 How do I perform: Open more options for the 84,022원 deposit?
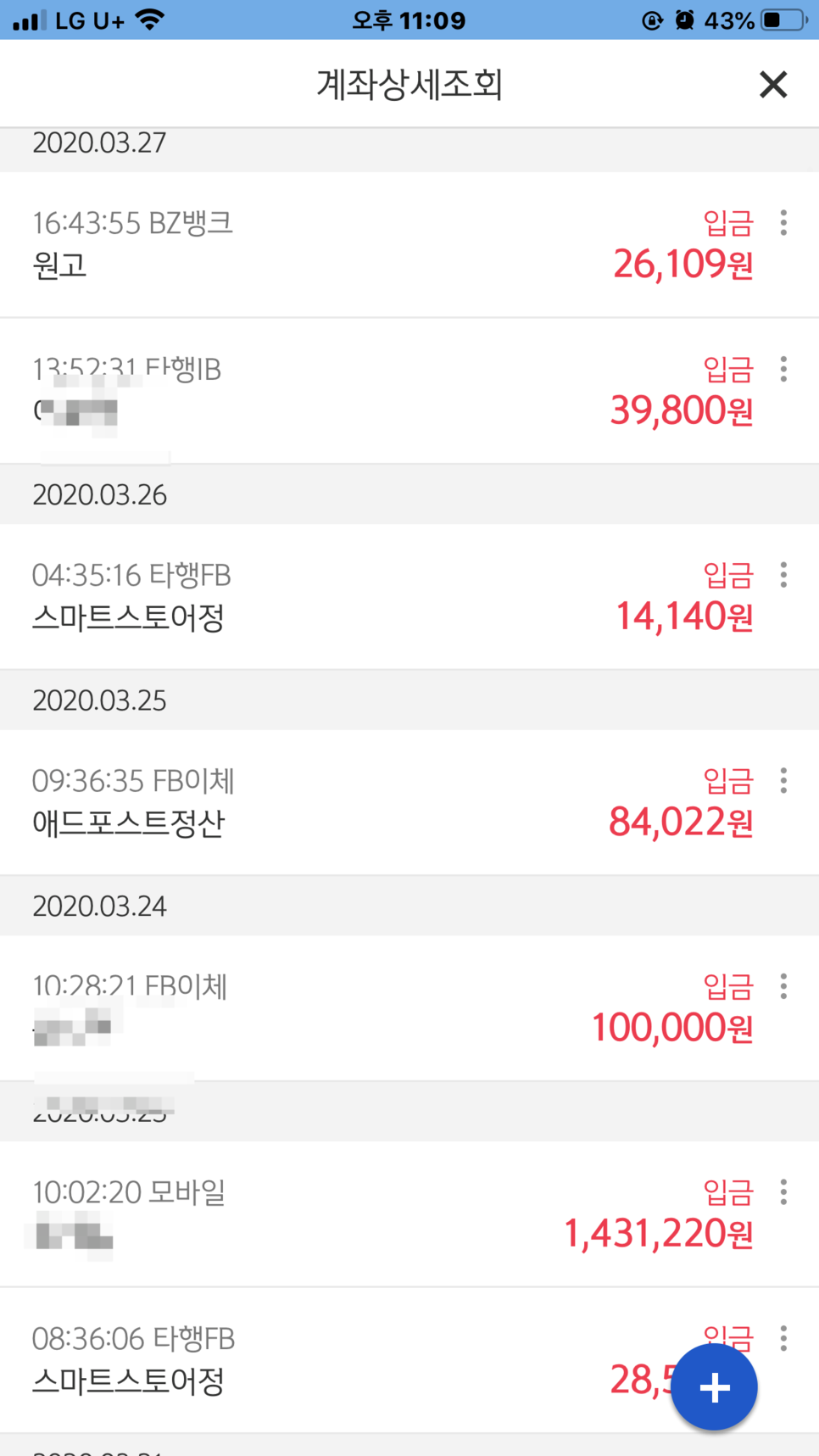783,780
